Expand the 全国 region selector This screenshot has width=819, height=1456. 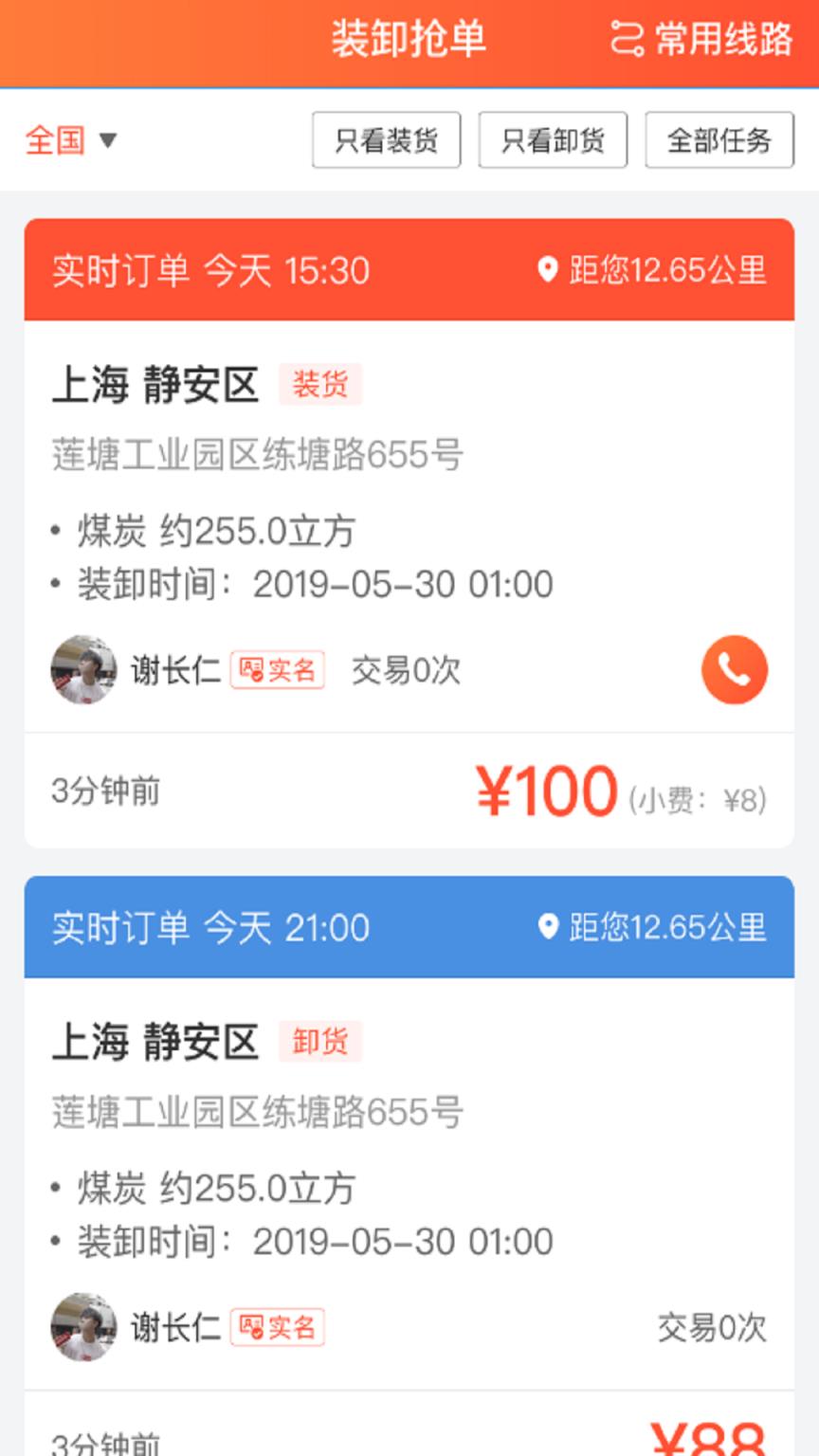(57, 140)
